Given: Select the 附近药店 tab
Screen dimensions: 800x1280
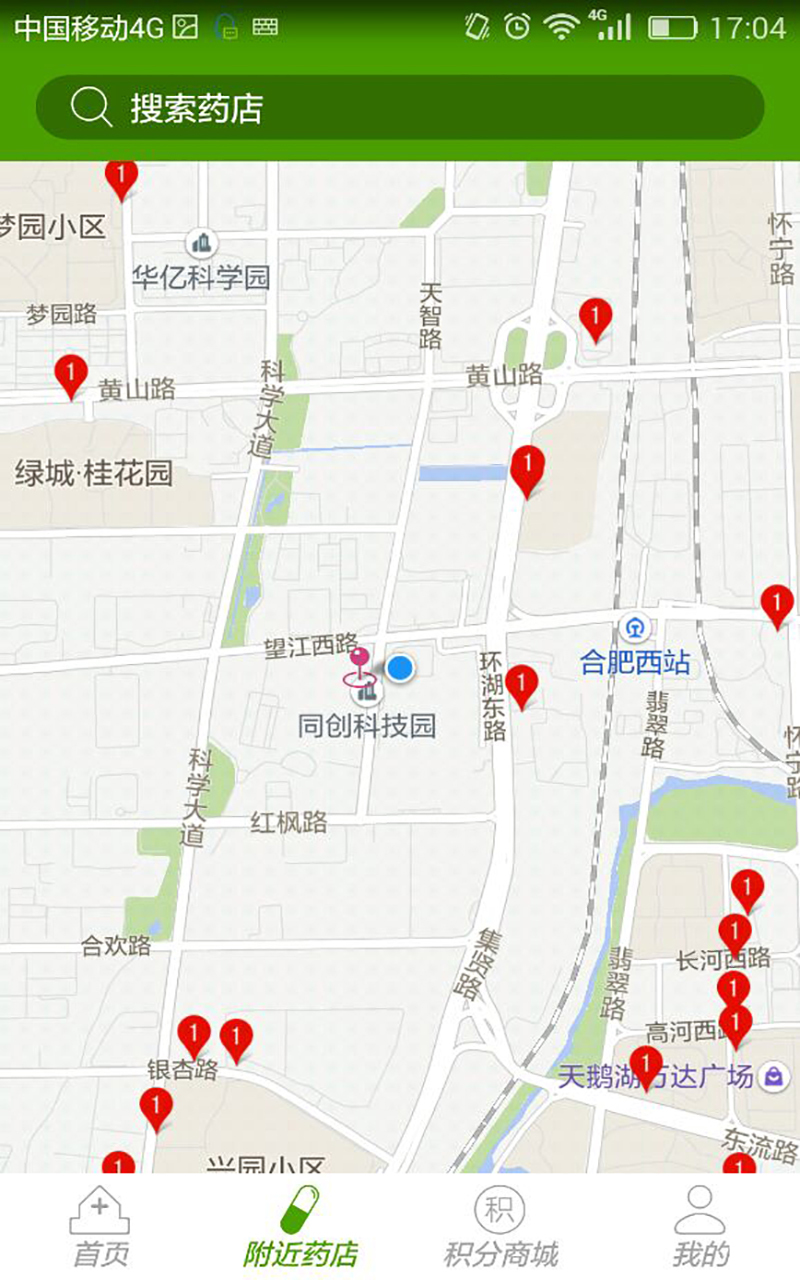Looking at the screenshot, I should point(300,1228).
